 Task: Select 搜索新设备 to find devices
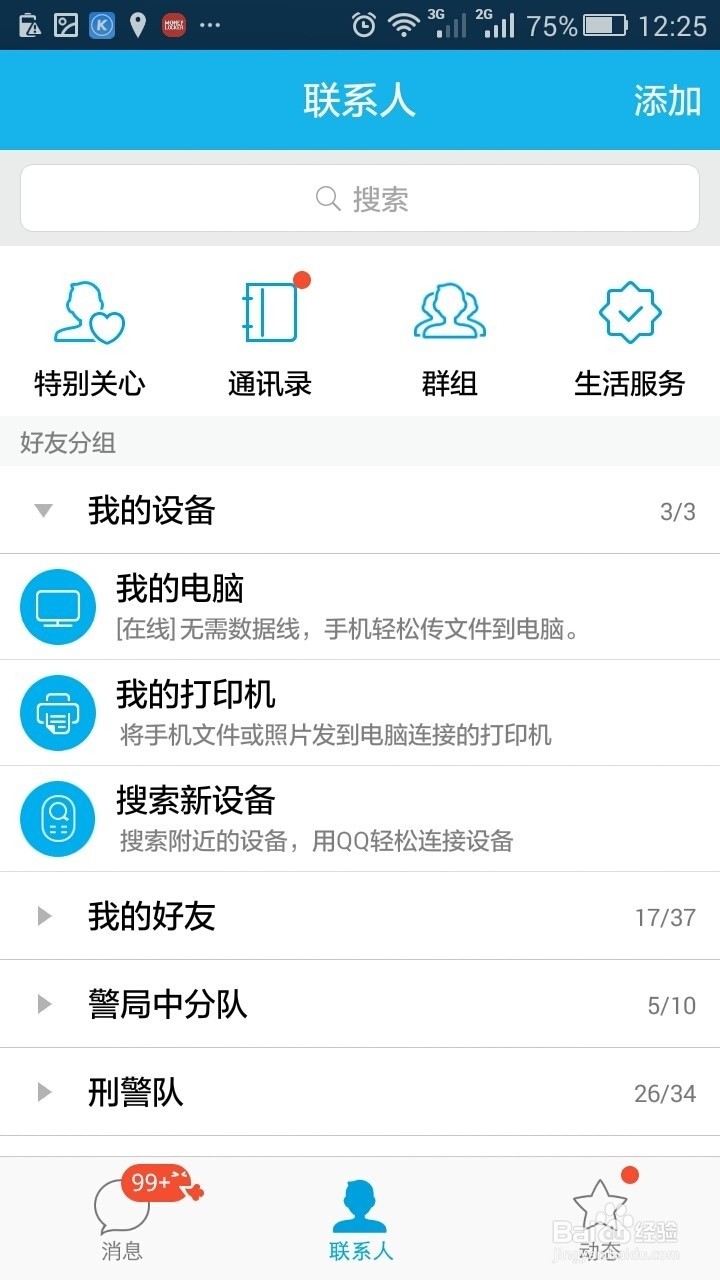coord(360,818)
